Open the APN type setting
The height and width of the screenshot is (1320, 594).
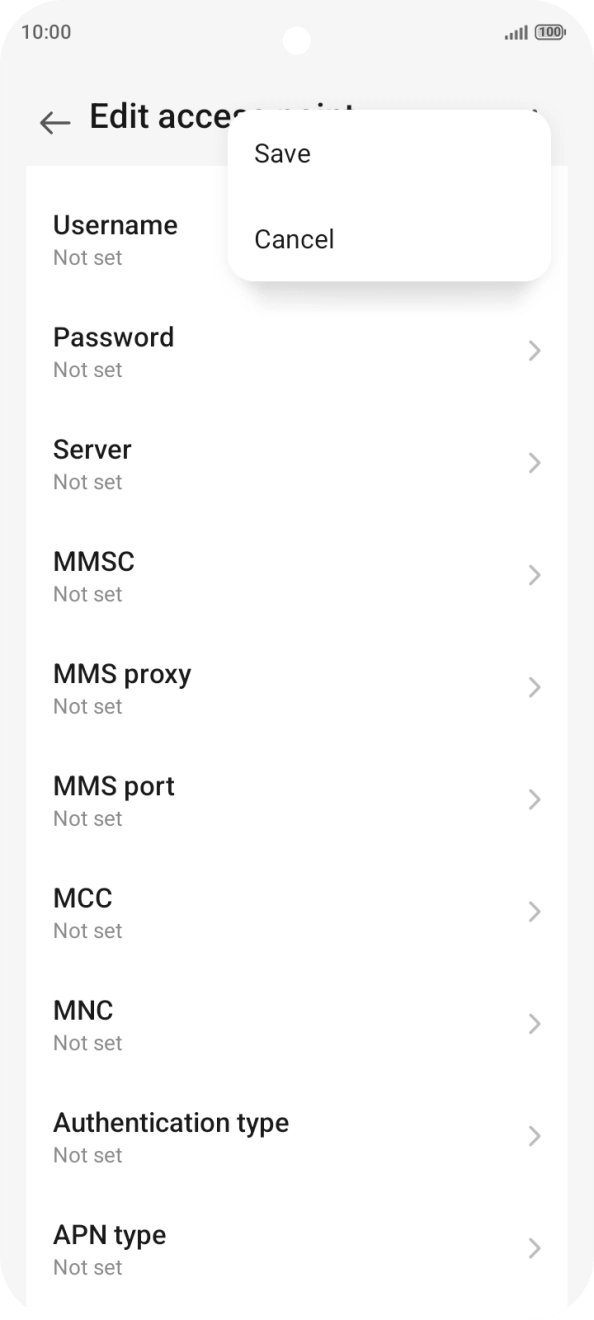[297, 1247]
